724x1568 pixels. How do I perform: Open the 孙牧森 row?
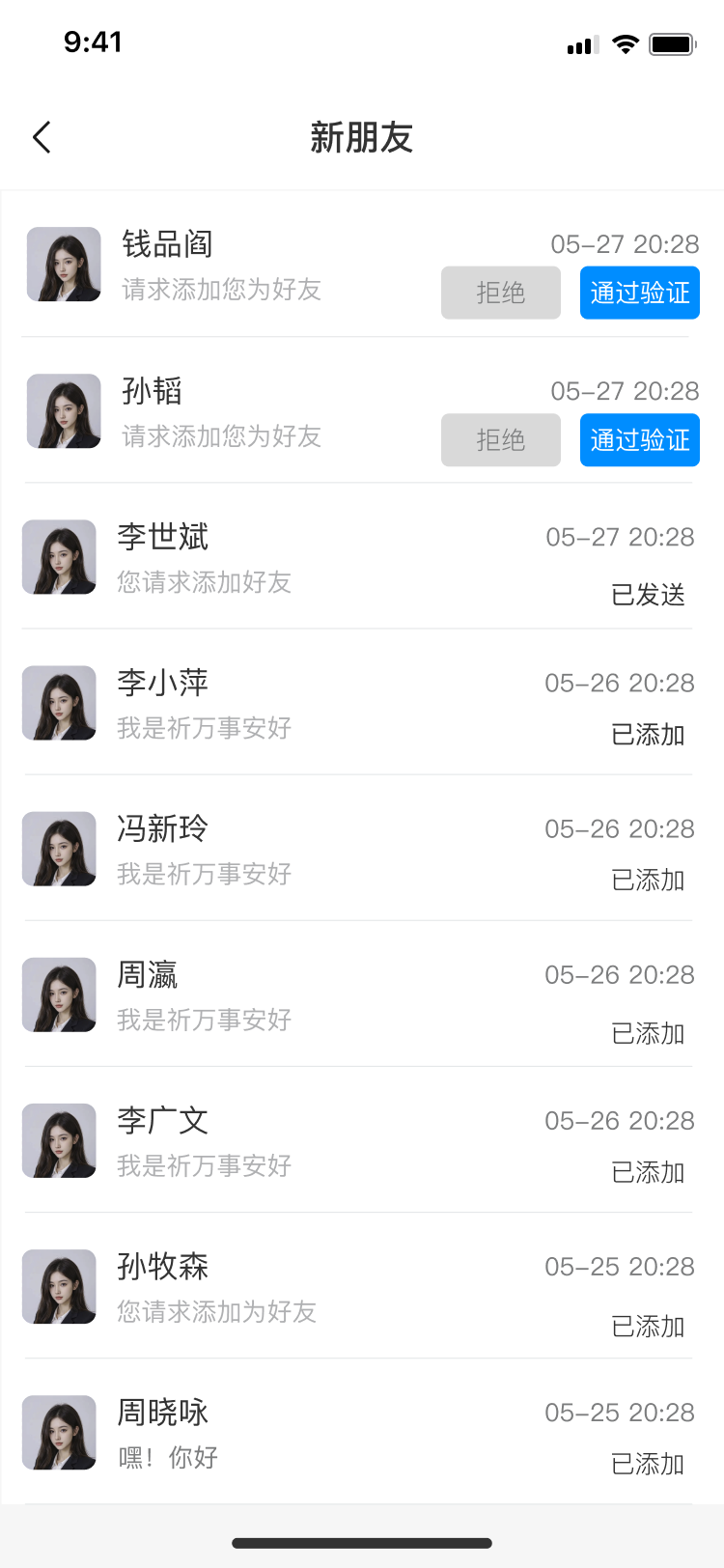(x=362, y=1286)
